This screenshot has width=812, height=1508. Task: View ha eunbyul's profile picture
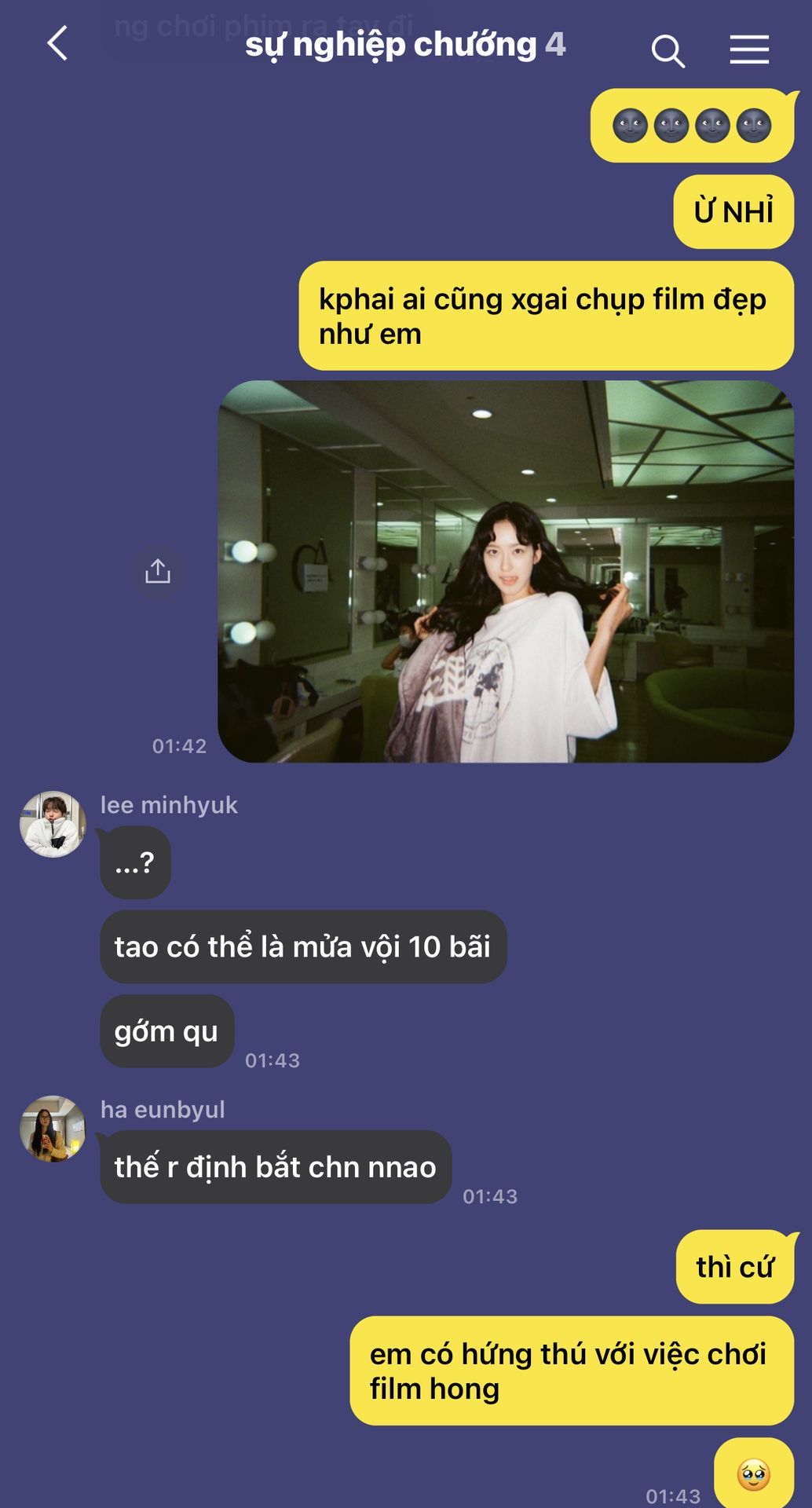point(53,1129)
